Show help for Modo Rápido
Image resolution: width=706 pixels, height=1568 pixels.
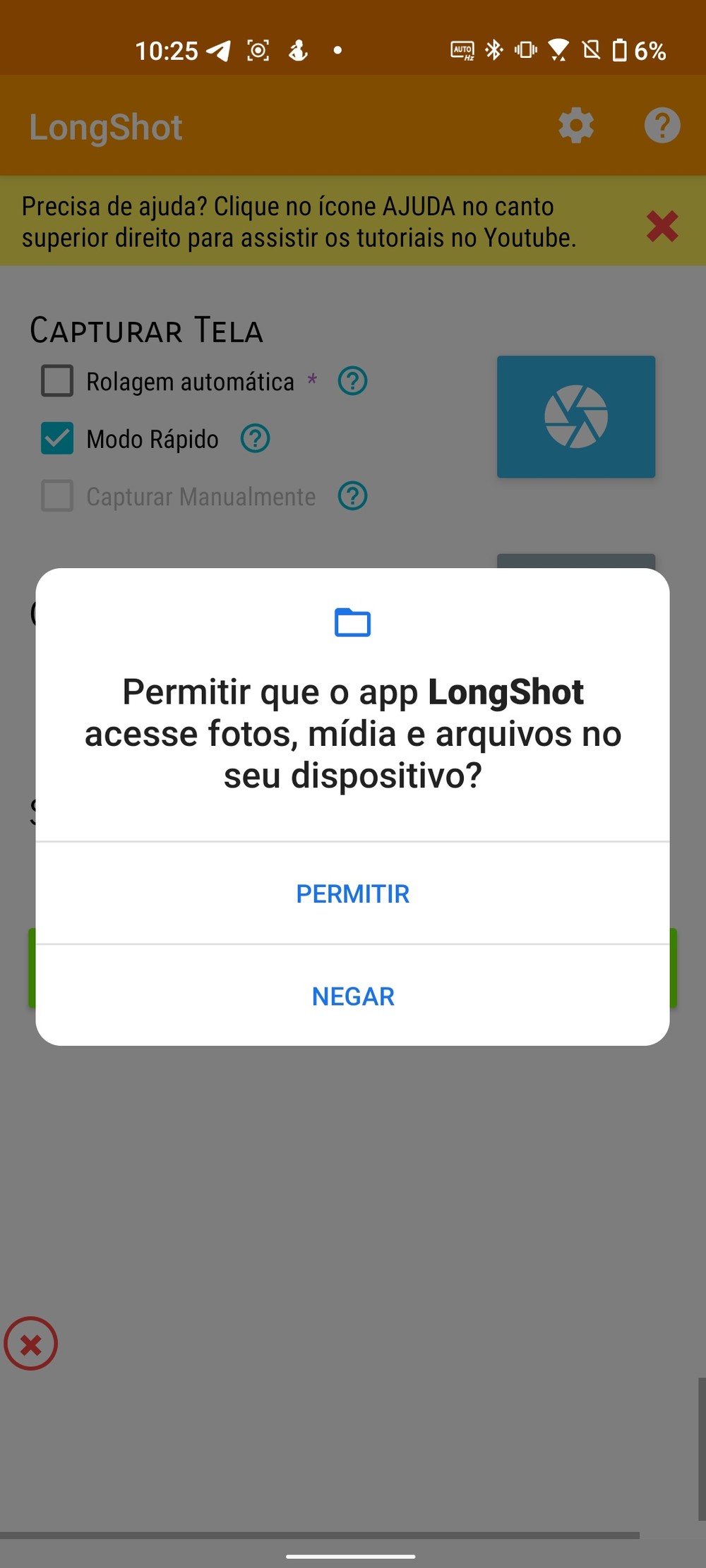point(255,438)
